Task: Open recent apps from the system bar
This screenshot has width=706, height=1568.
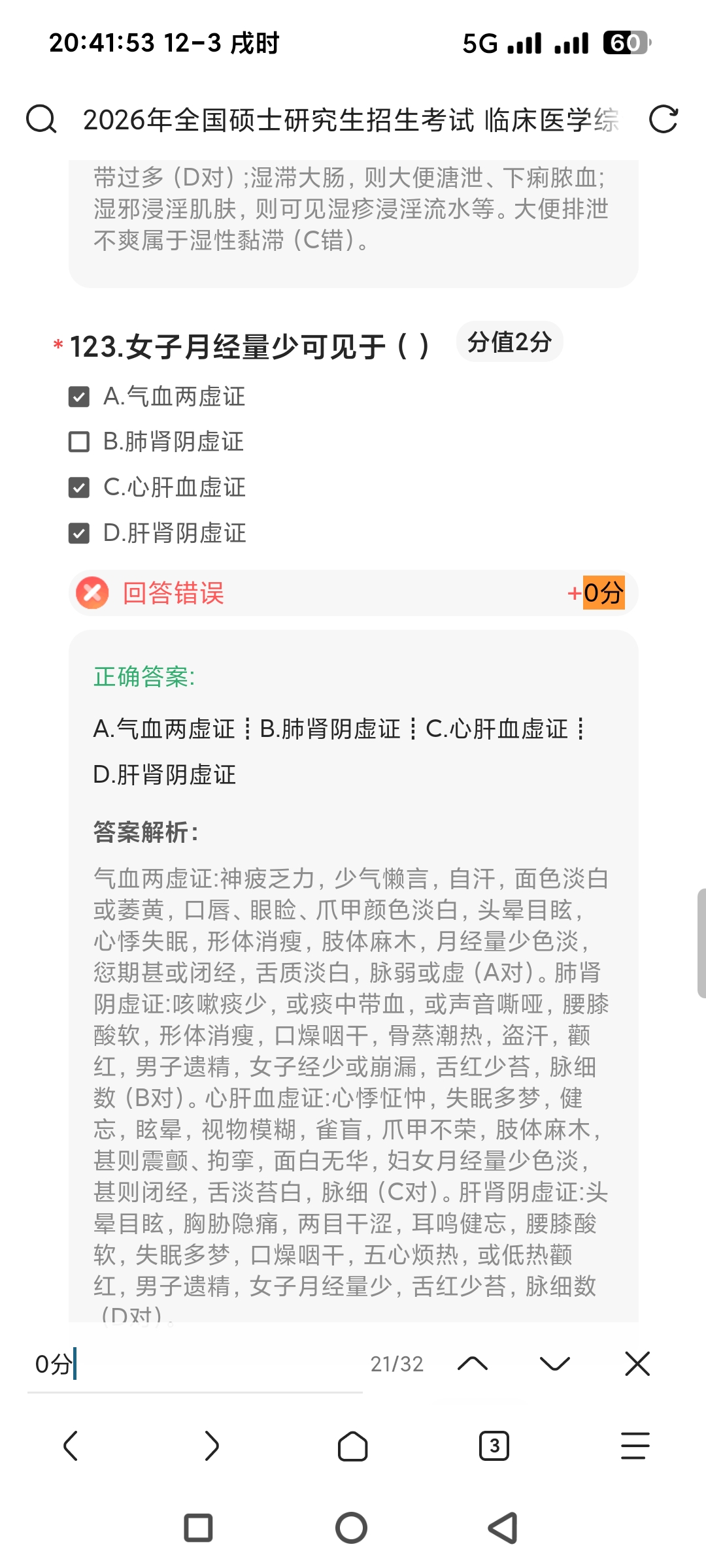Action: [x=199, y=1527]
